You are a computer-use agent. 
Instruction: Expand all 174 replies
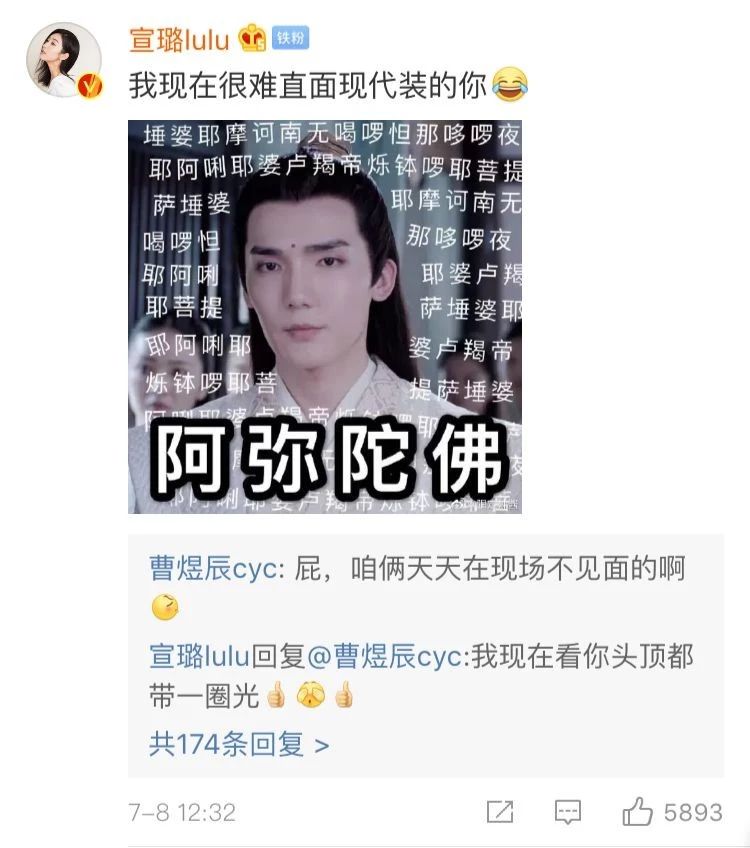pos(239,744)
